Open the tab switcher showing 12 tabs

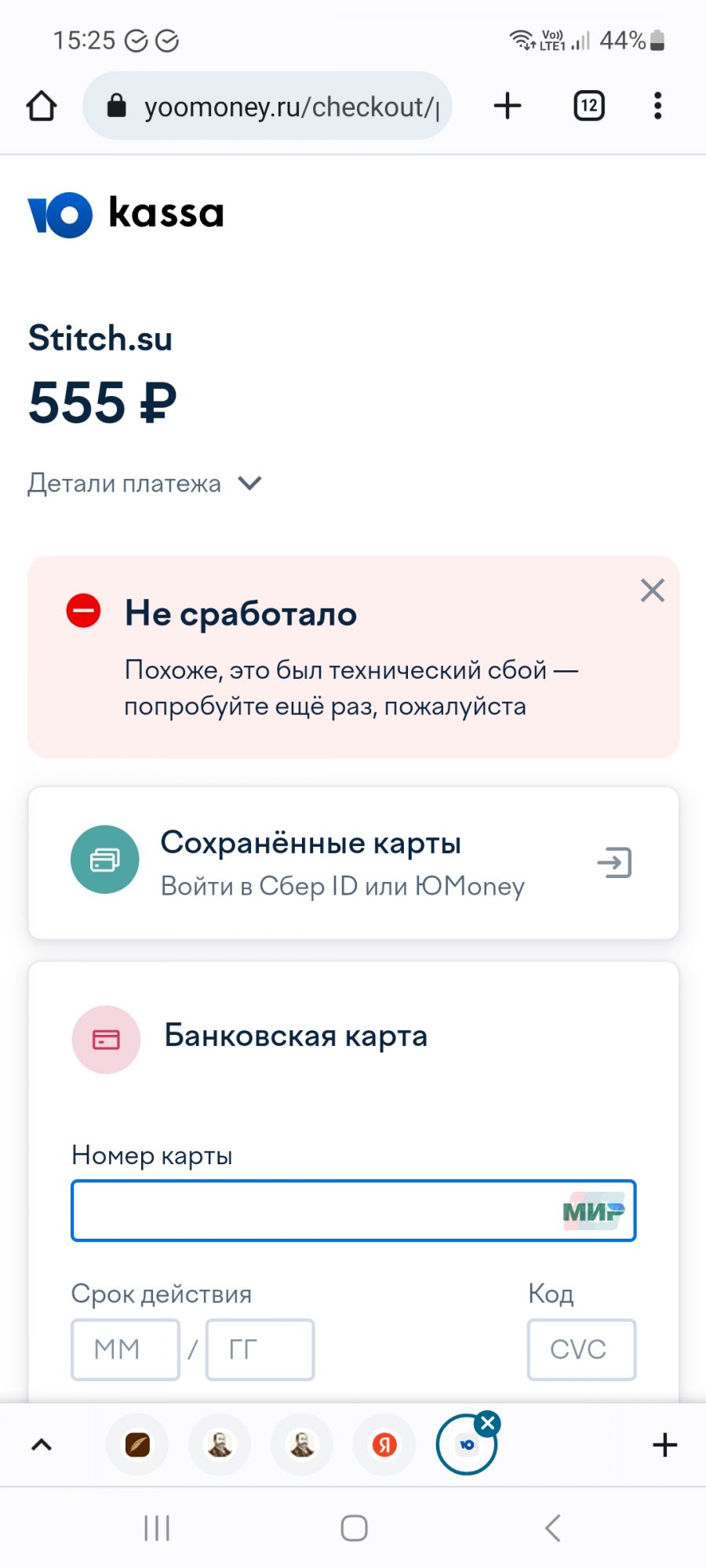pos(589,106)
